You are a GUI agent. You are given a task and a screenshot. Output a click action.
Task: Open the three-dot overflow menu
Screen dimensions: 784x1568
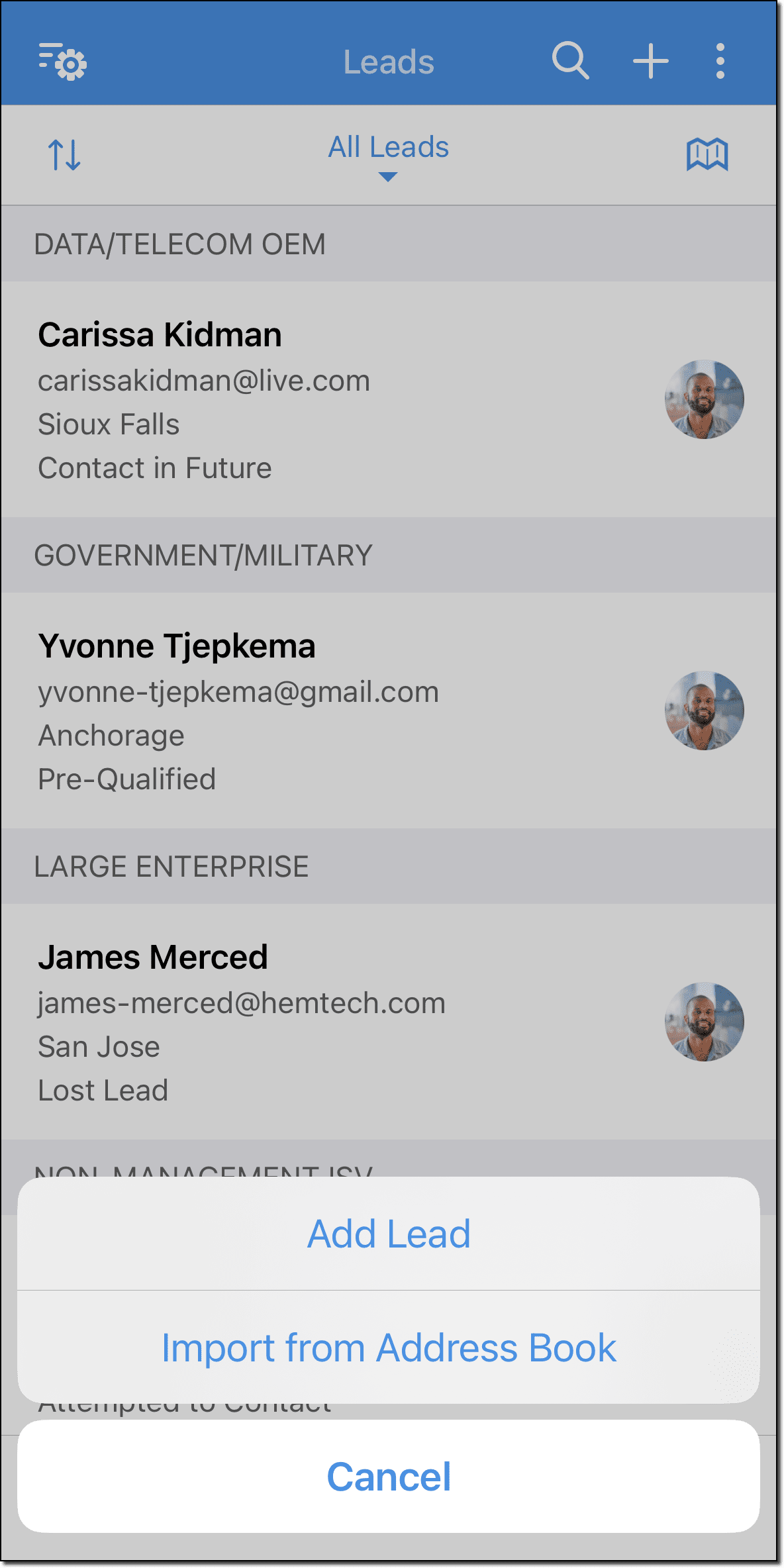coord(720,62)
